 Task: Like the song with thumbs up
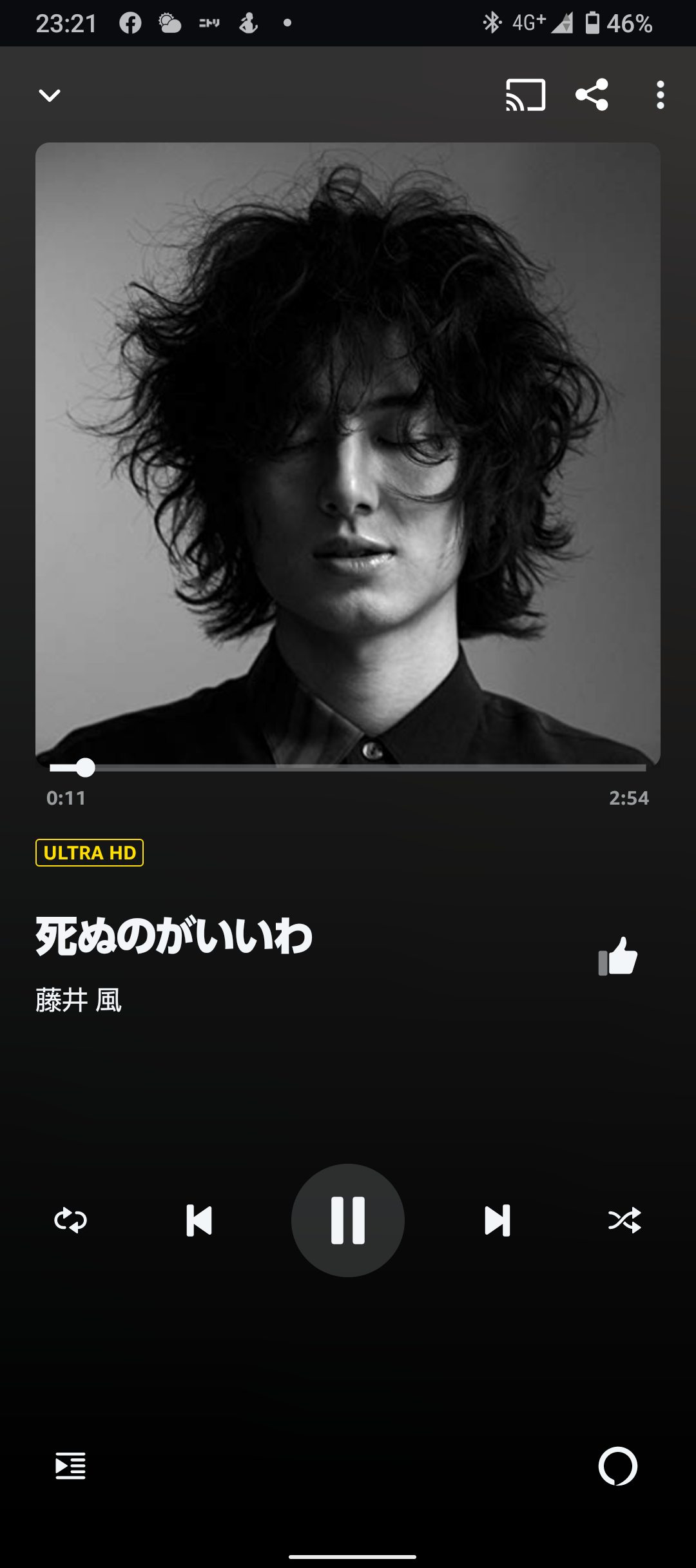(618, 956)
